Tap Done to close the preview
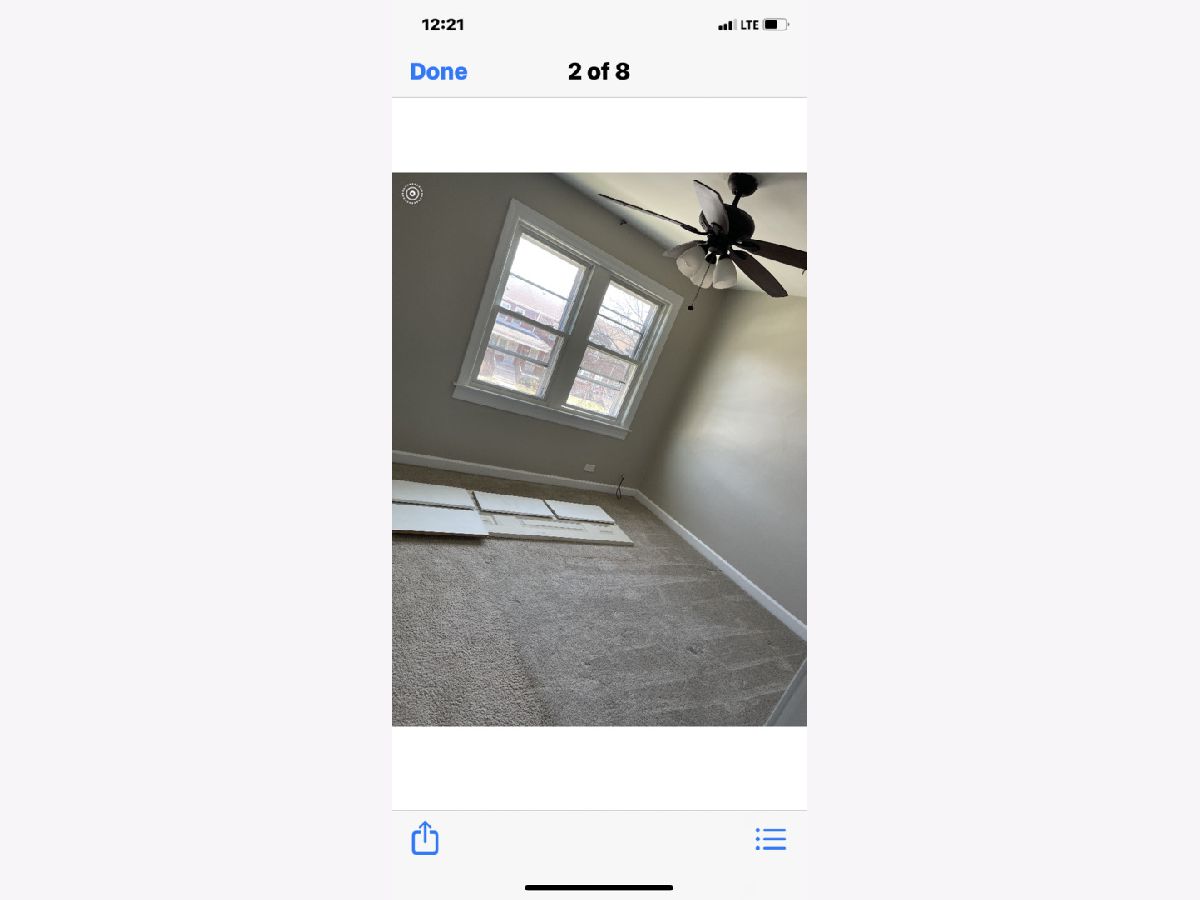Image resolution: width=1200 pixels, height=900 pixels. click(x=438, y=72)
